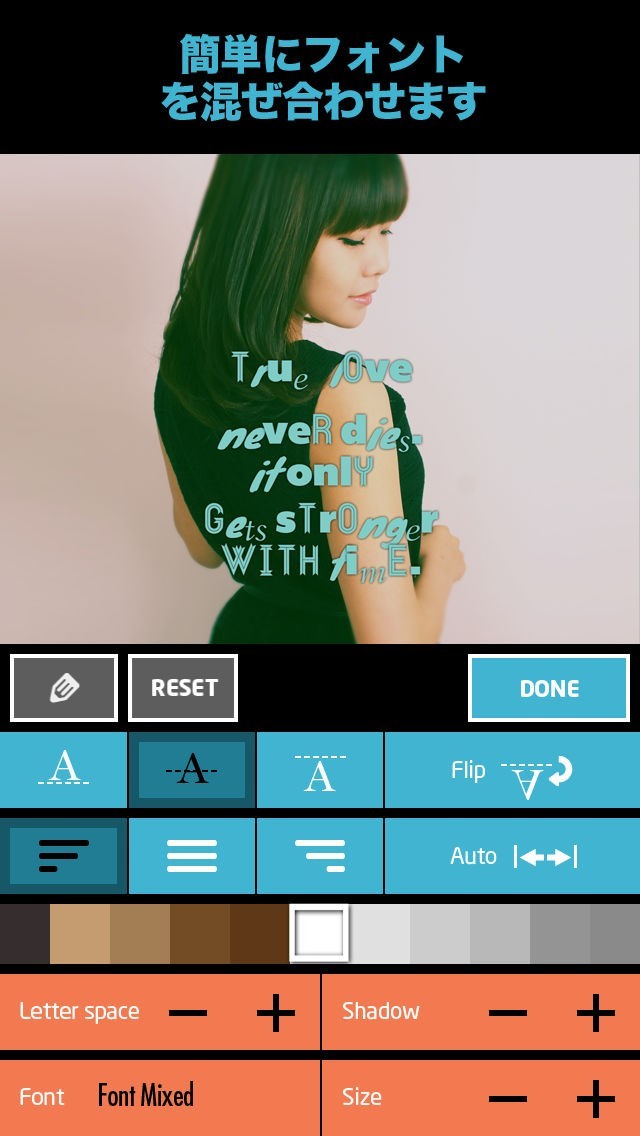Open the Font Mixed font selector
This screenshot has height=1136, width=640.
[x=146, y=1097]
